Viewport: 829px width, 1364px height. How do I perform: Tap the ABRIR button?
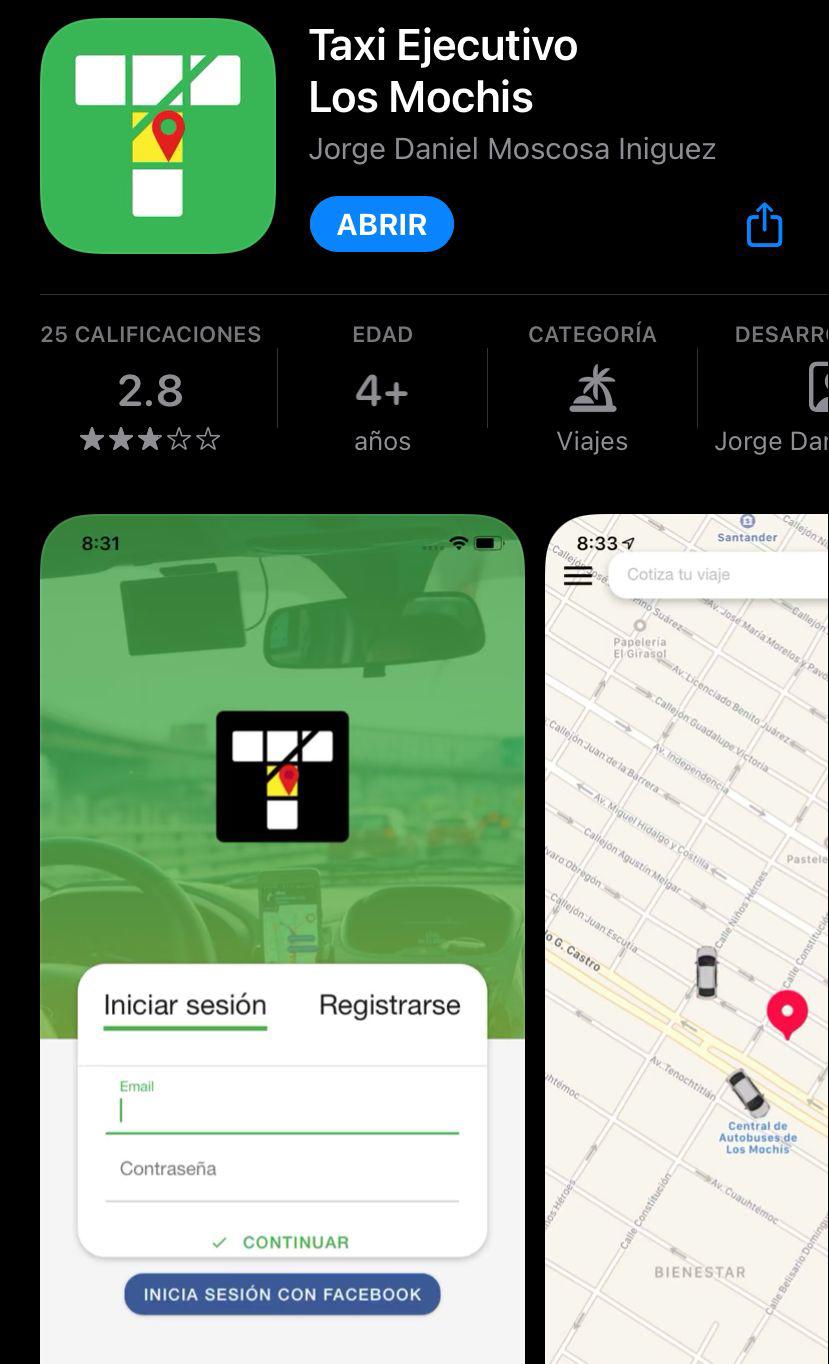point(381,224)
